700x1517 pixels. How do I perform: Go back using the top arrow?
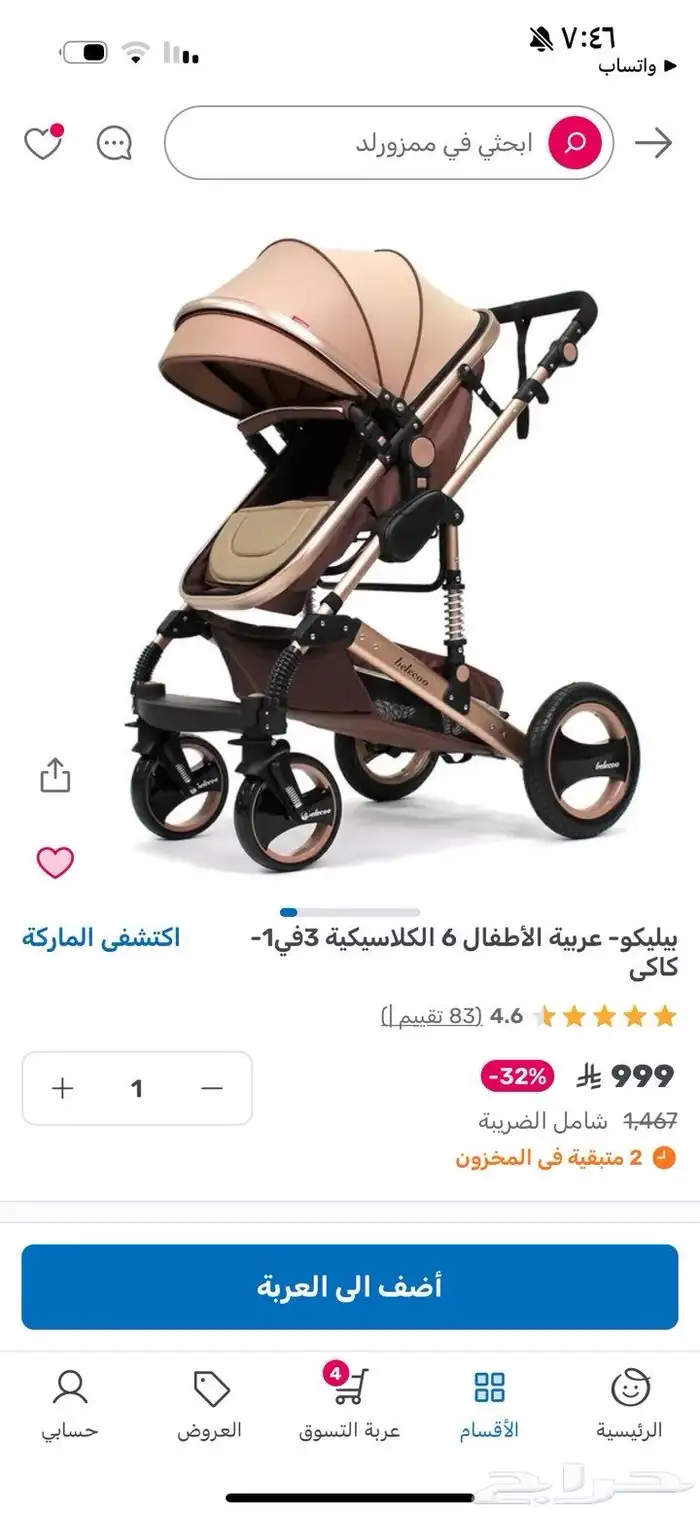pos(654,143)
